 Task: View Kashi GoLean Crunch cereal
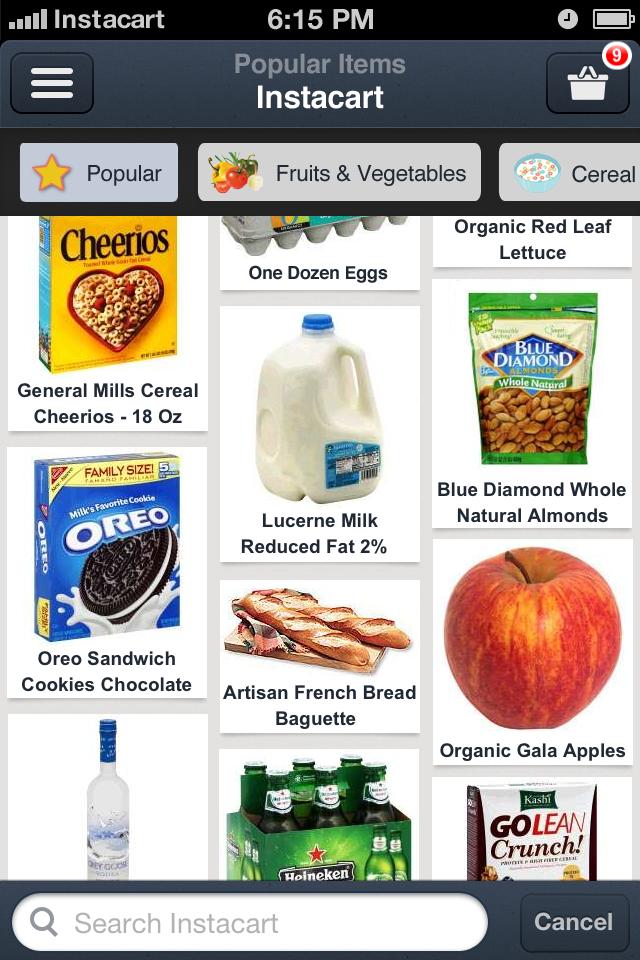point(532,830)
